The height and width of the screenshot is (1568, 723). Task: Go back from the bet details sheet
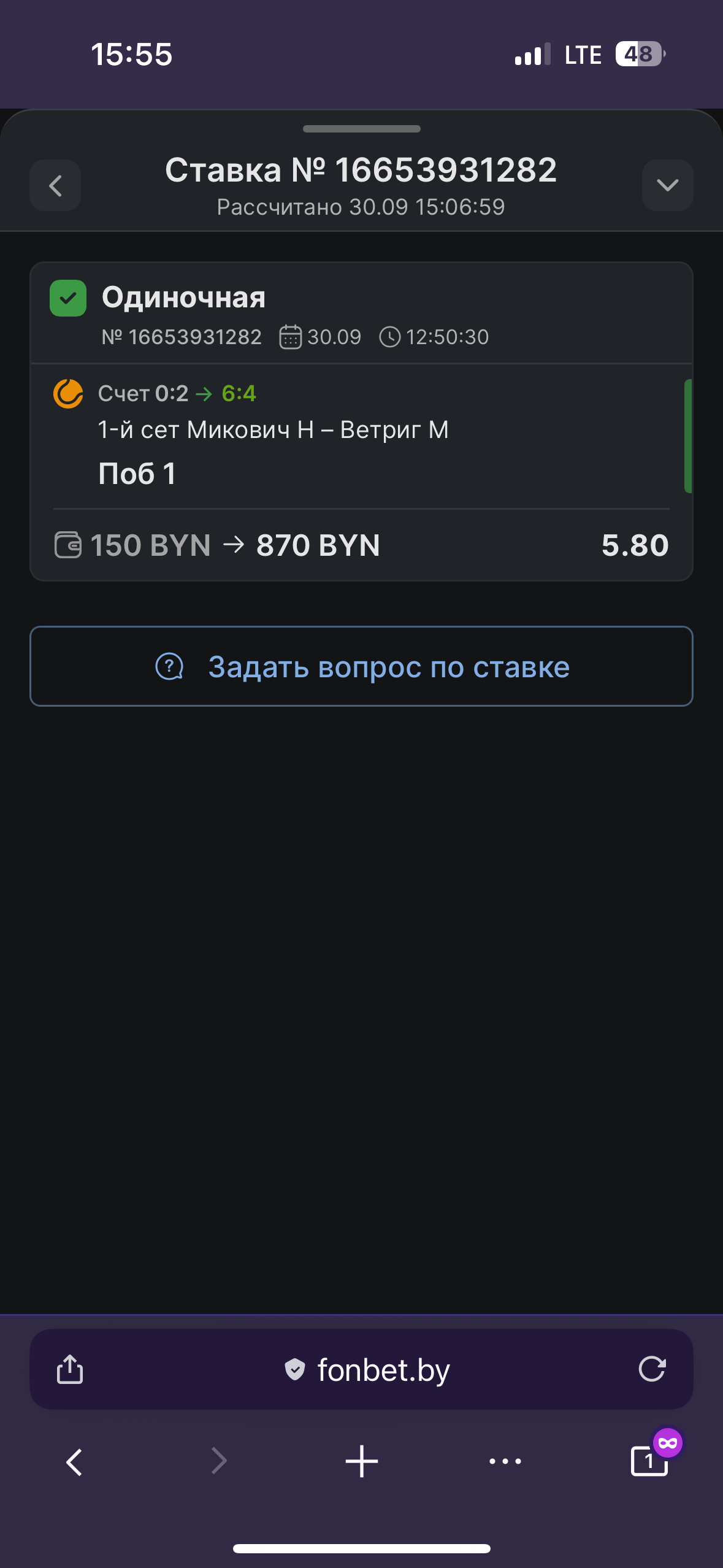pyautogui.click(x=55, y=185)
